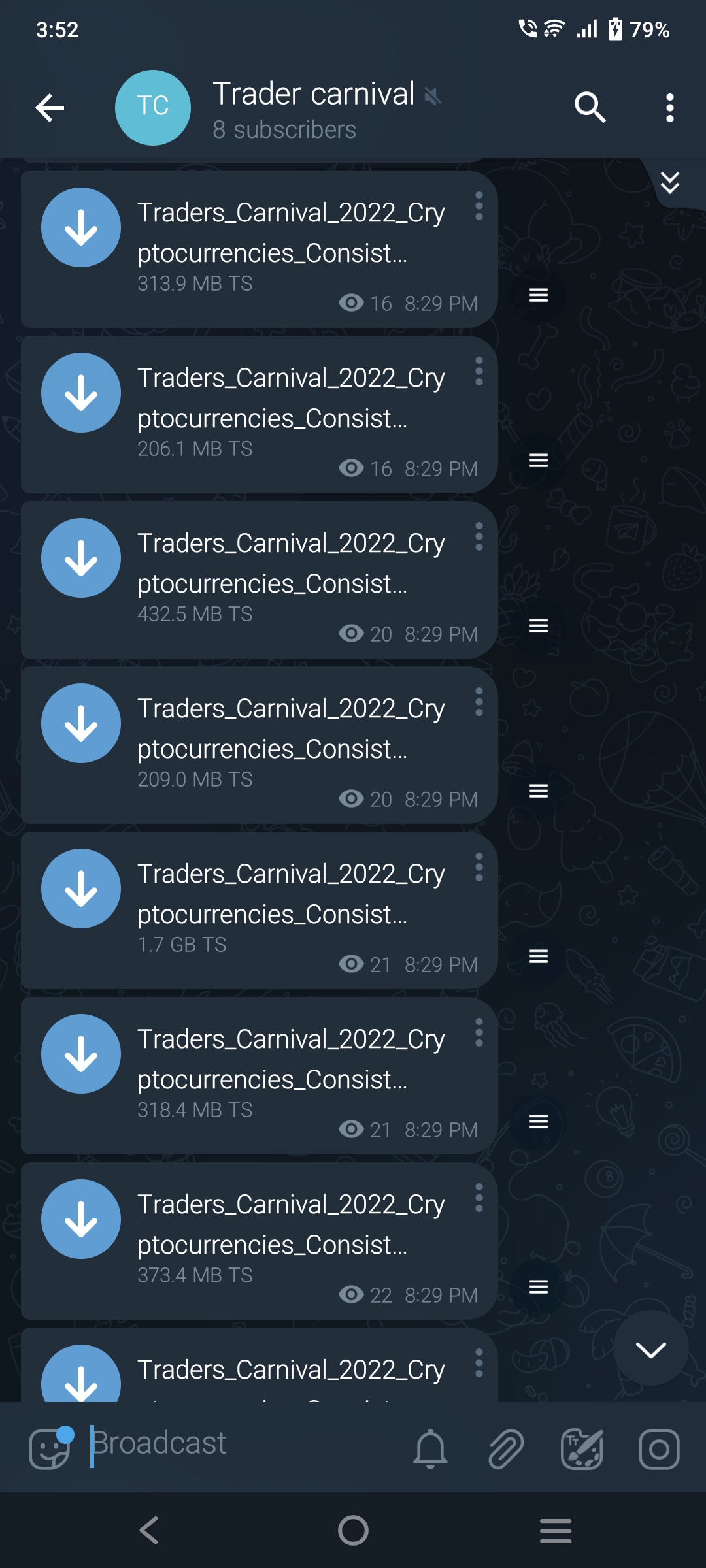The height and width of the screenshot is (1568, 706).
Task: Tap the back arrow to leave the channel
Action: [x=50, y=108]
